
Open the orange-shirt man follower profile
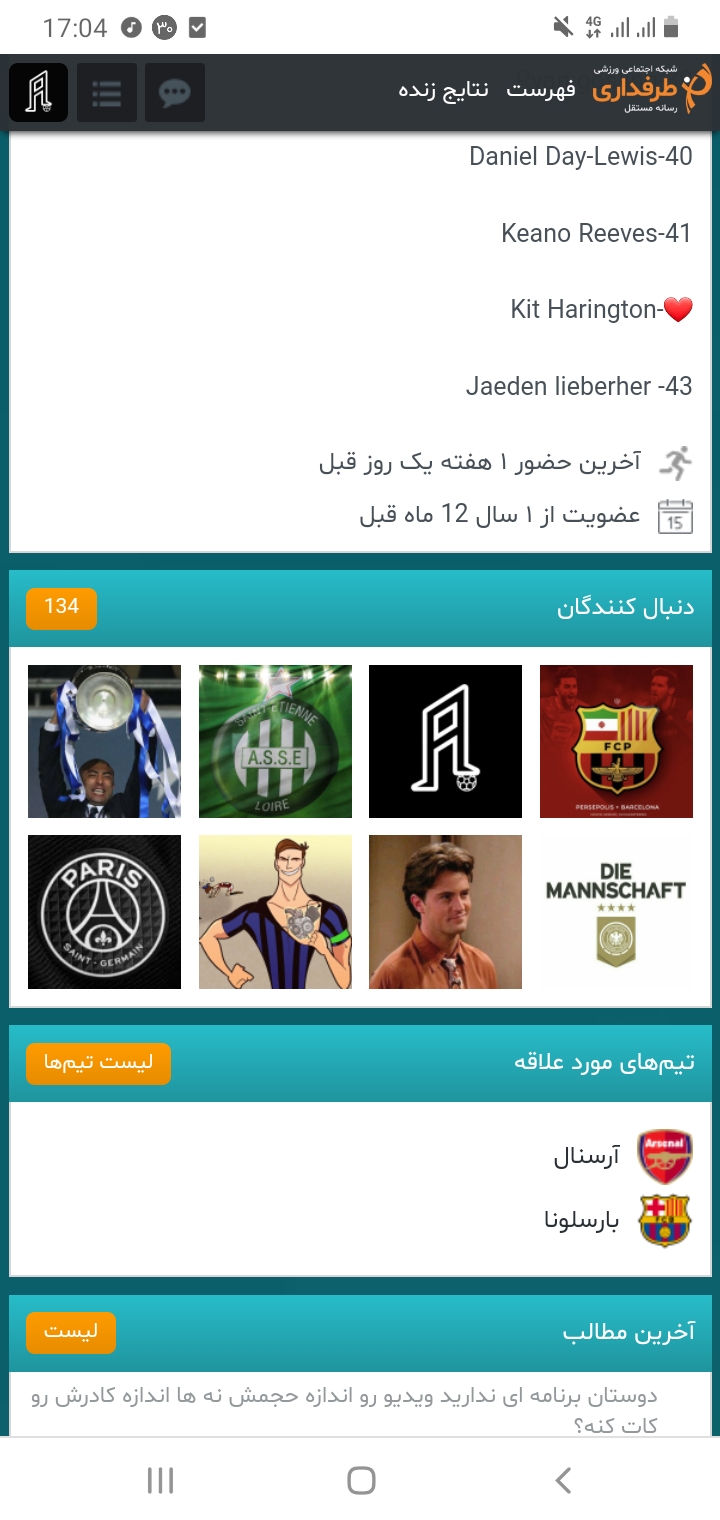(445, 912)
